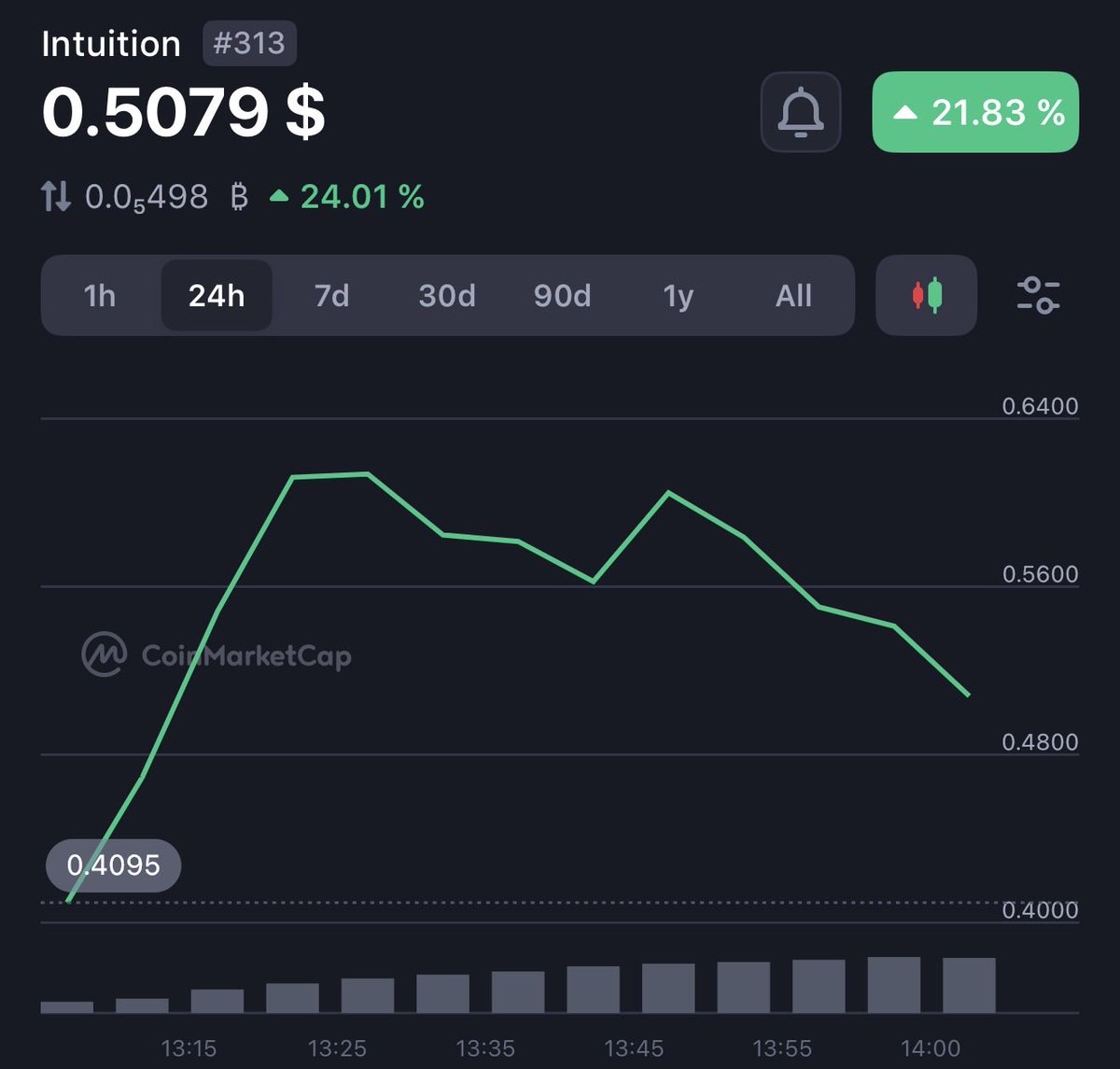The height and width of the screenshot is (1069, 1120).
Task: Open the price alert bell
Action: (x=801, y=113)
